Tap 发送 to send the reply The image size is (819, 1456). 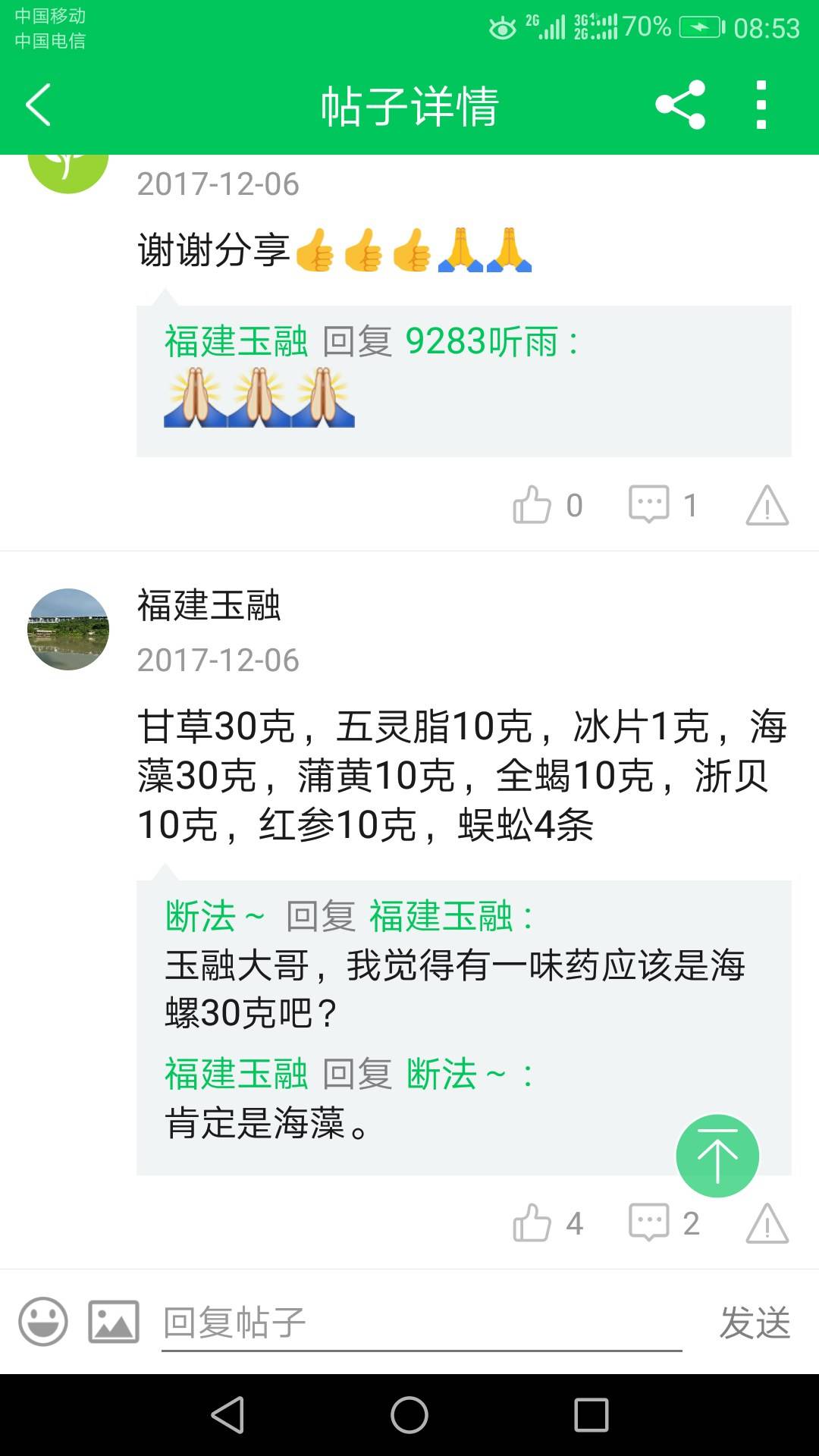tap(755, 1323)
